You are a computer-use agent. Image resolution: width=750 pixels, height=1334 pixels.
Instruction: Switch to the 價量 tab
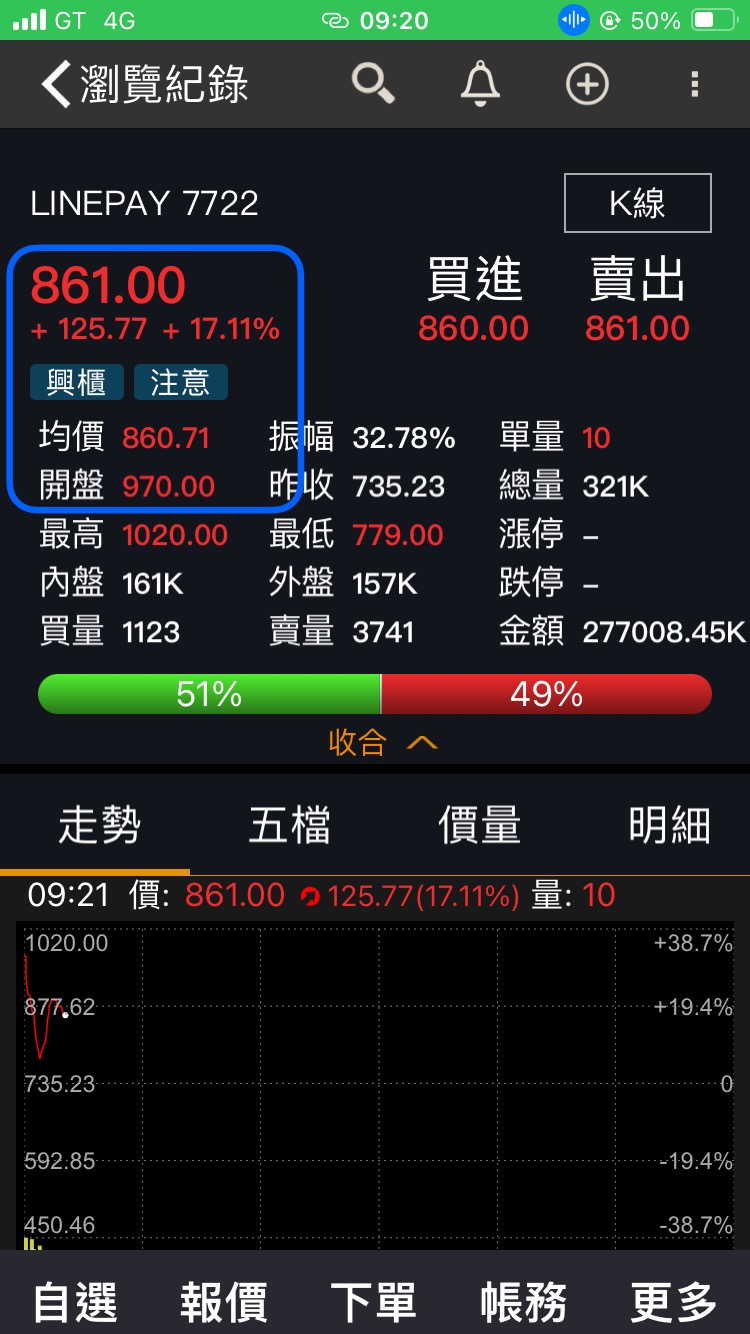pos(480,826)
